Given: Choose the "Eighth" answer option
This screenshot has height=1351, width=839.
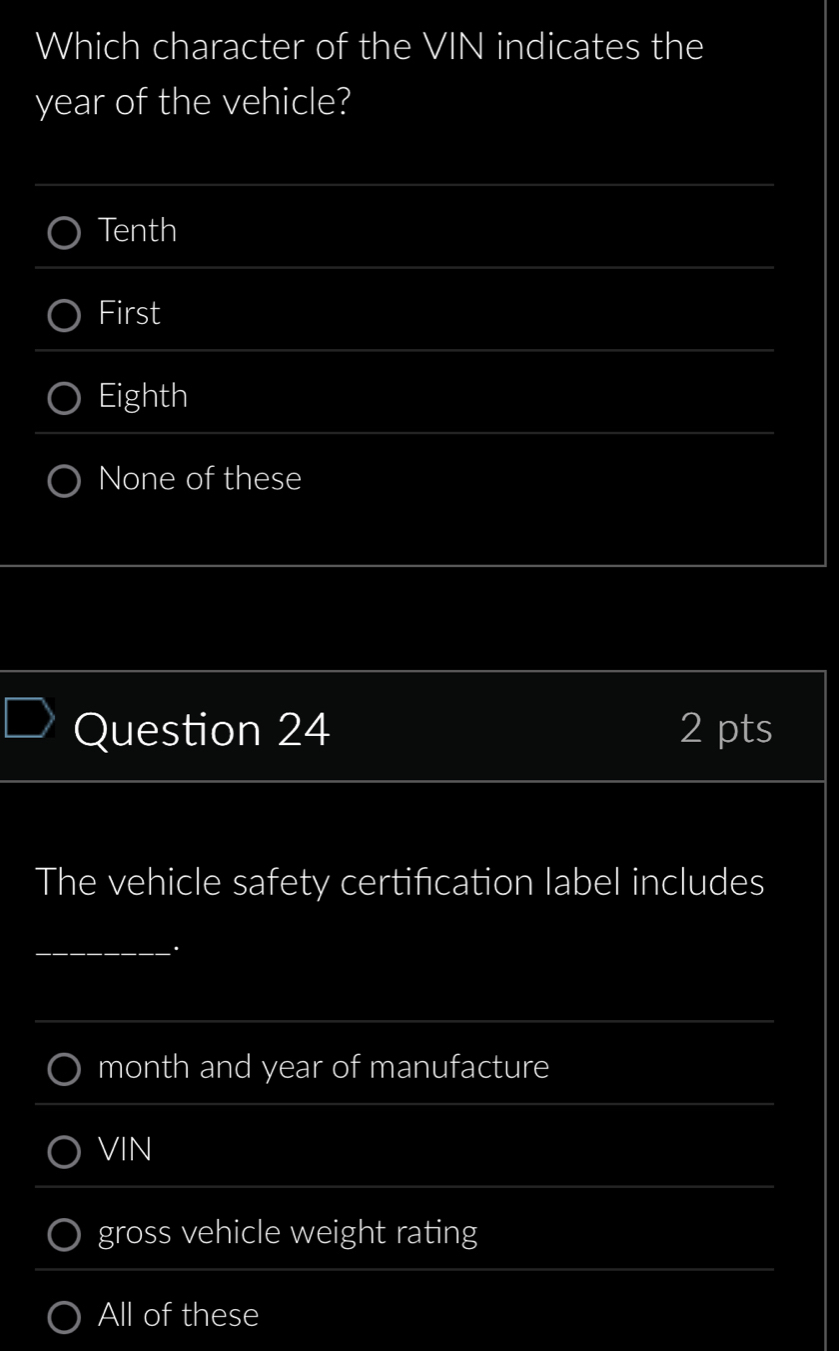Looking at the screenshot, I should coord(65,397).
